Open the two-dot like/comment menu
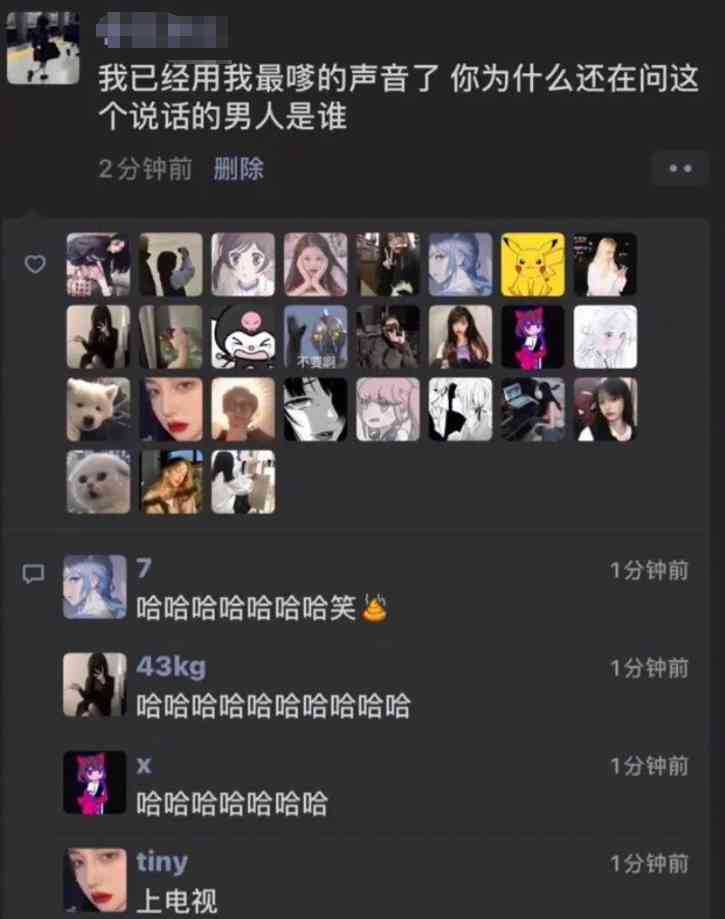The height and width of the screenshot is (919, 725). (680, 169)
